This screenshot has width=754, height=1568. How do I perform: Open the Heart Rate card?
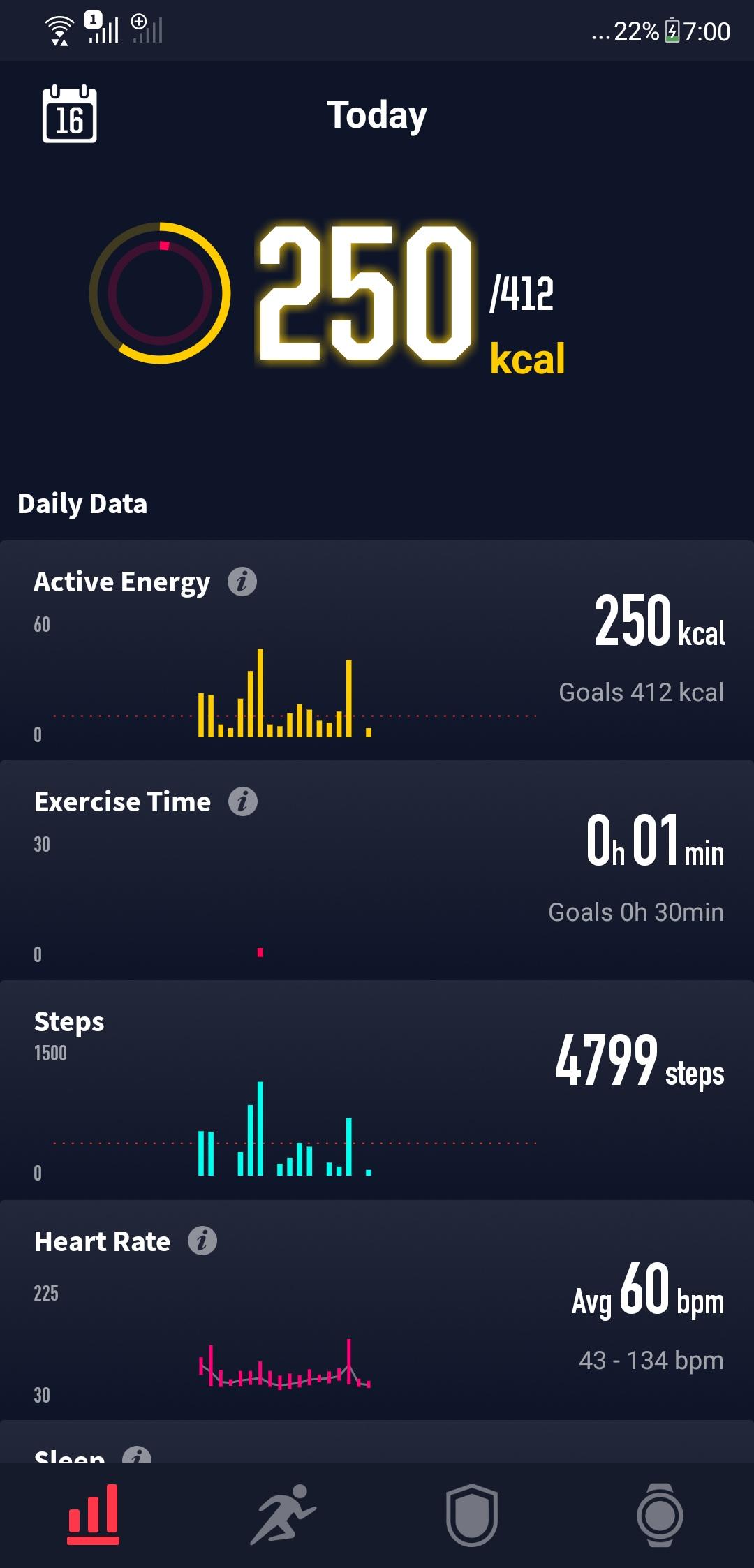(x=377, y=1310)
